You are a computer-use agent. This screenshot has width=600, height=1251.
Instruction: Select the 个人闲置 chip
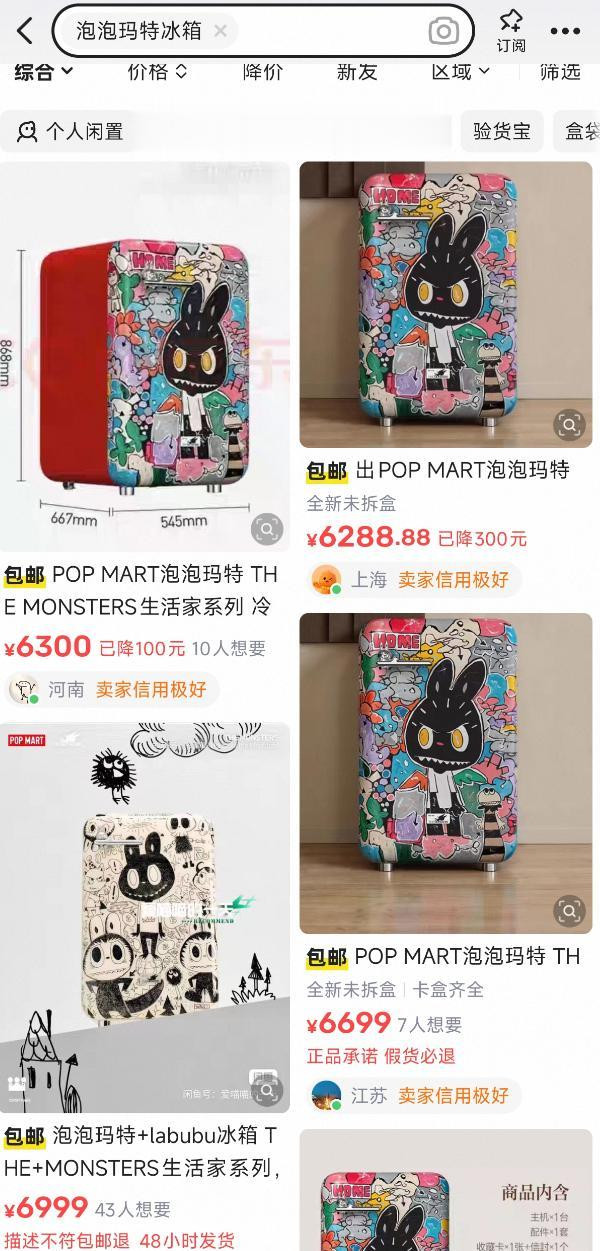70,131
